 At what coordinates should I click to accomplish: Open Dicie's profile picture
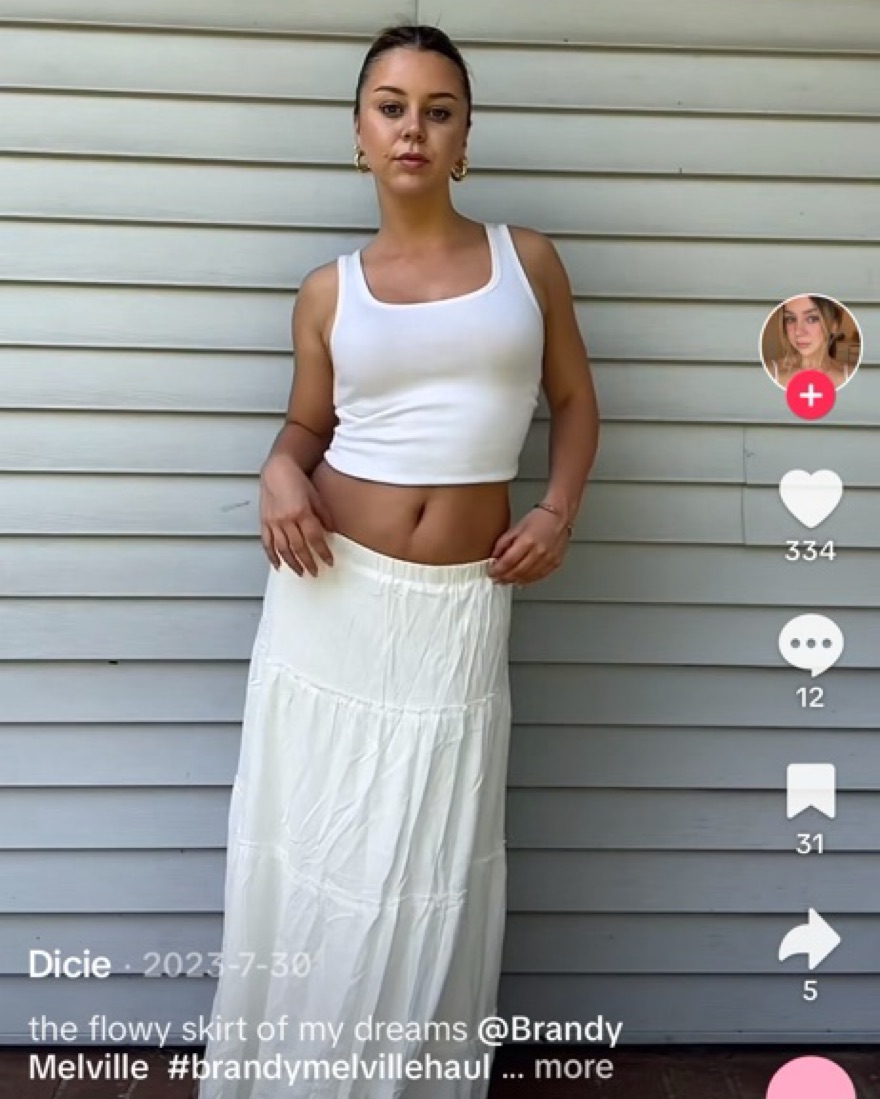point(810,340)
